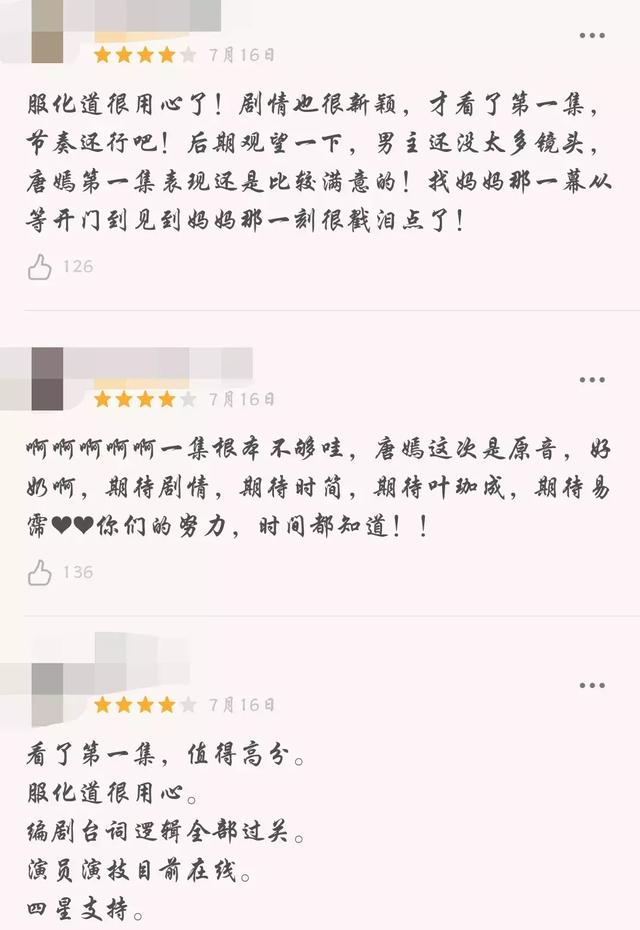640x930 pixels.
Task: Open overflow menu on the 看了第一集 review
Action: click(x=592, y=686)
